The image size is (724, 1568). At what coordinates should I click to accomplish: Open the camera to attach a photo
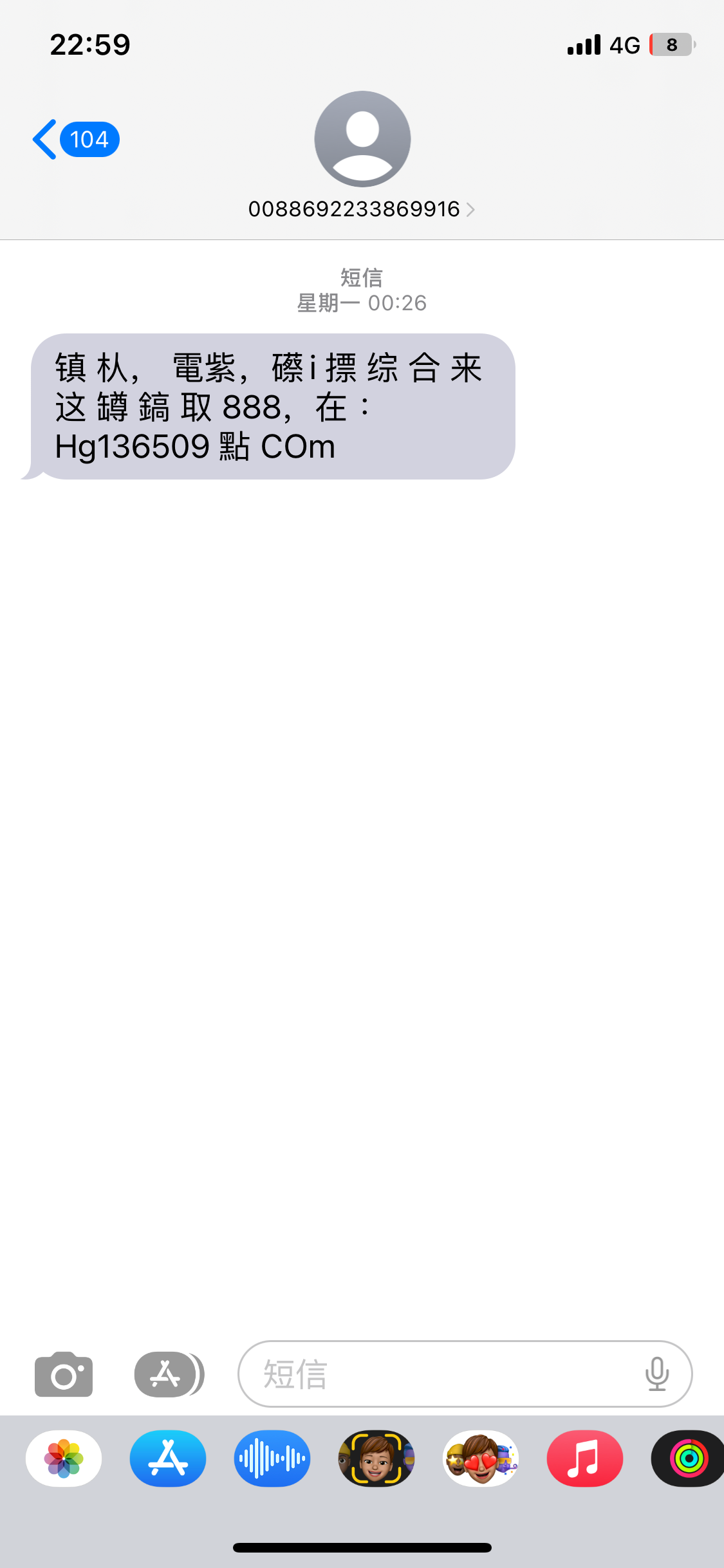[64, 1374]
